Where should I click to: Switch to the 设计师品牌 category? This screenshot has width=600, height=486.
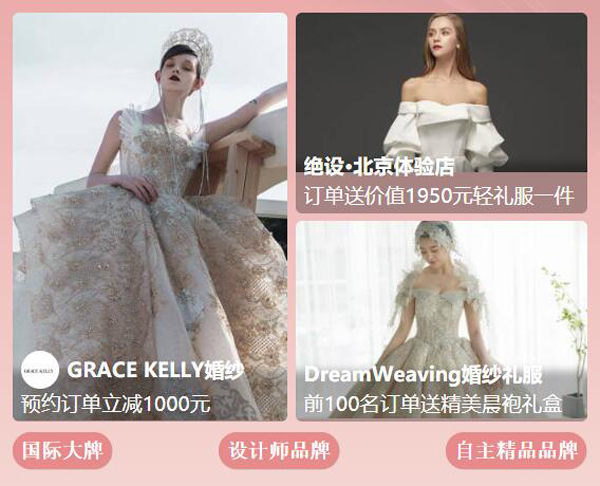[279, 451]
